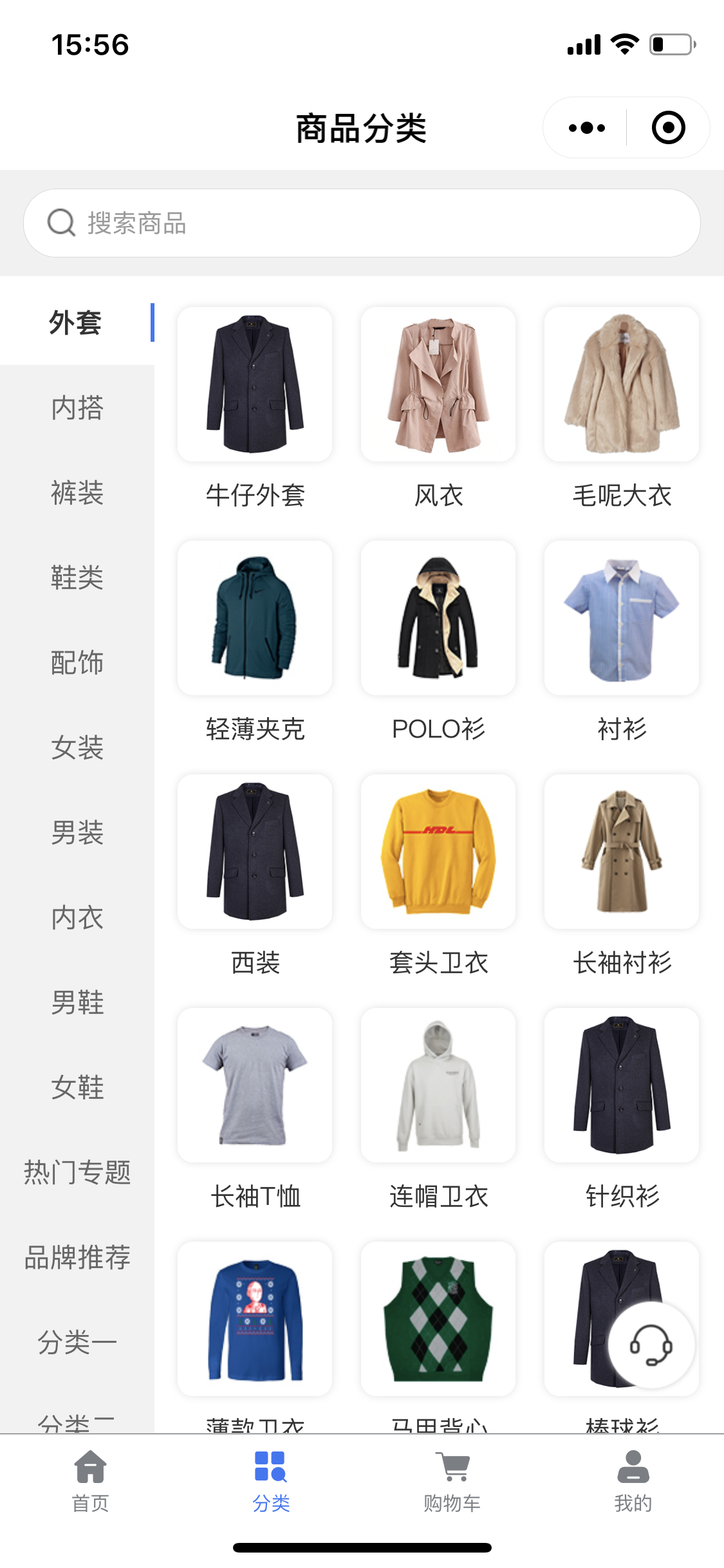Show the 女装 category
The height and width of the screenshot is (1568, 724).
pos(77,747)
